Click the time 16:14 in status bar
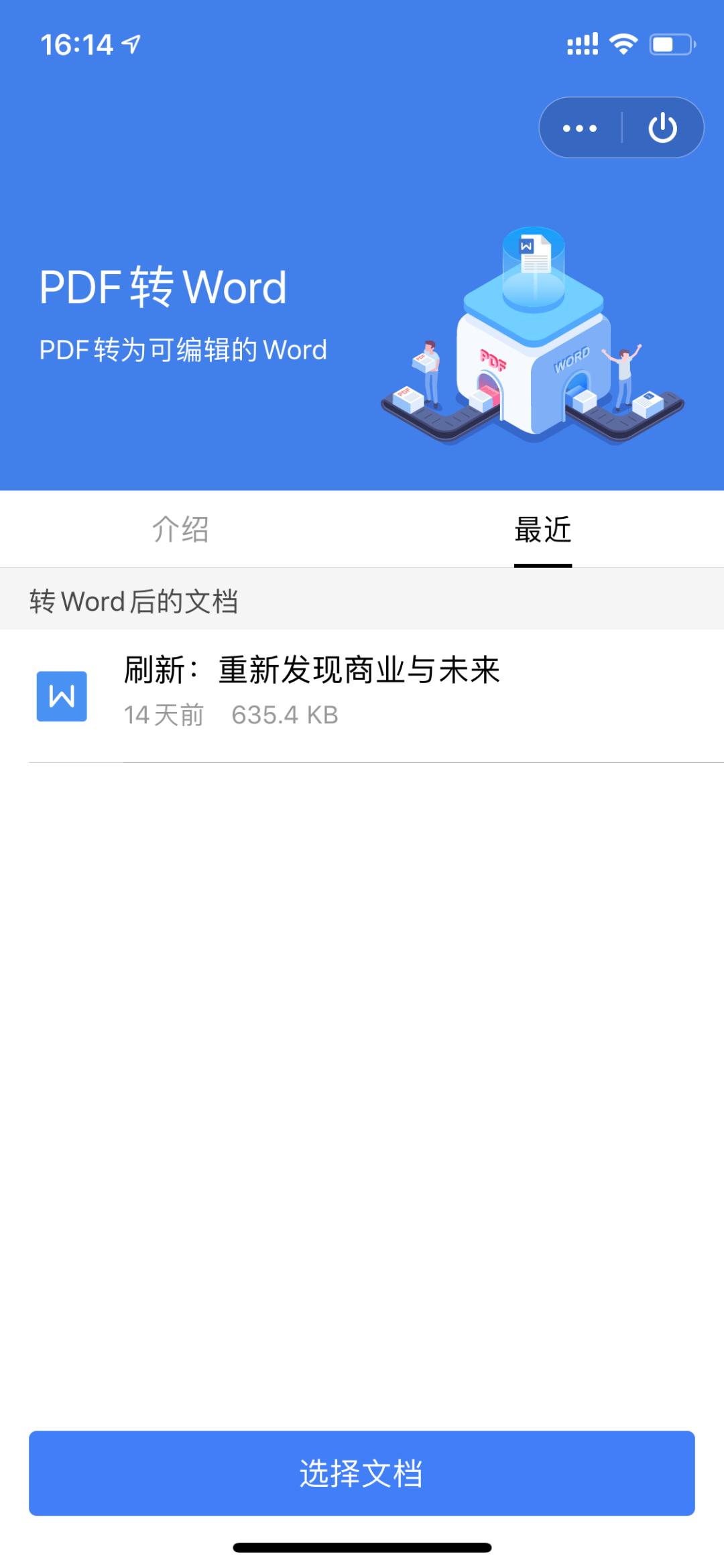 tap(76, 42)
